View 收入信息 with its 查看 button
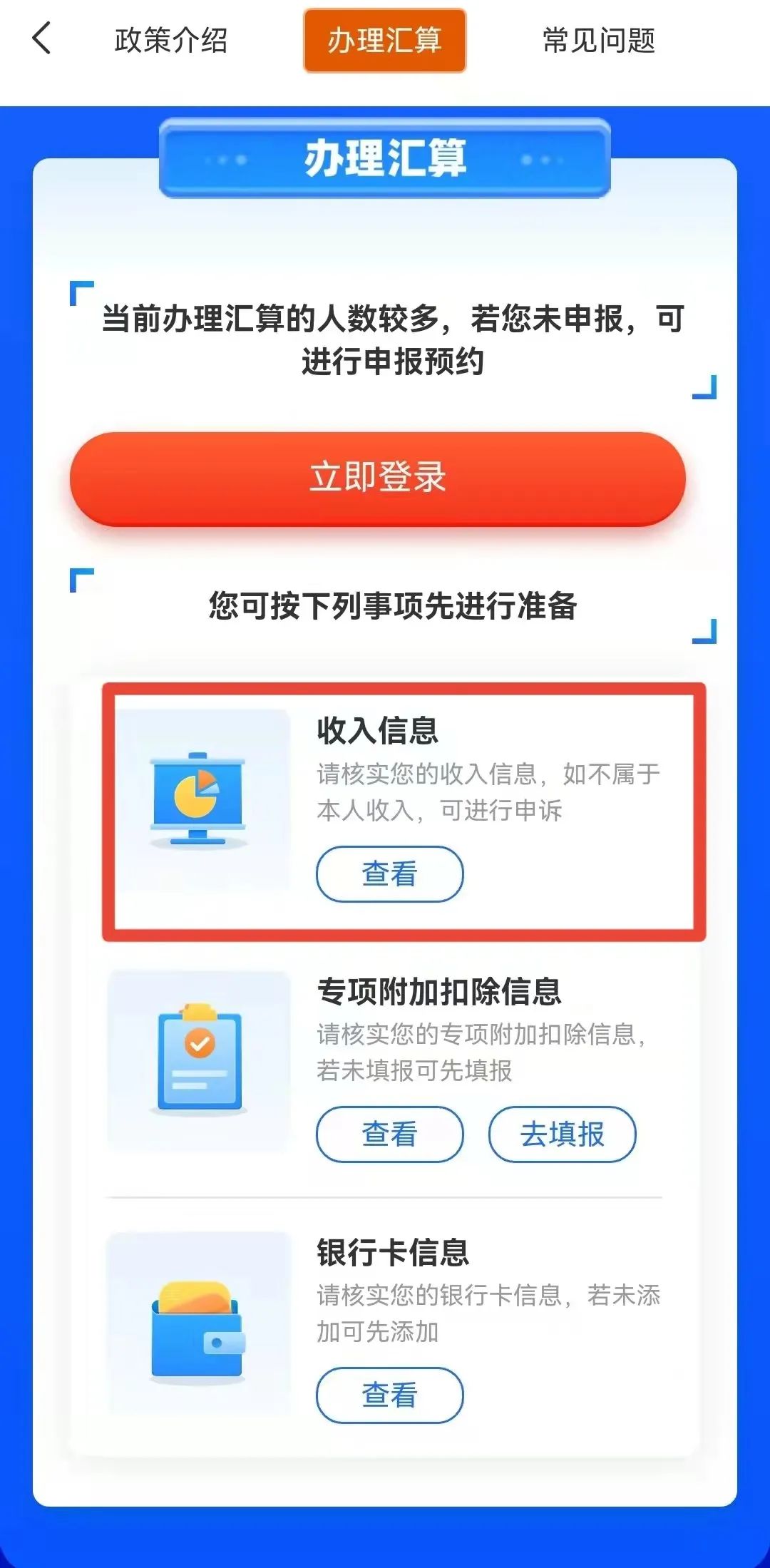Screen dimensions: 770x1568 390,873
